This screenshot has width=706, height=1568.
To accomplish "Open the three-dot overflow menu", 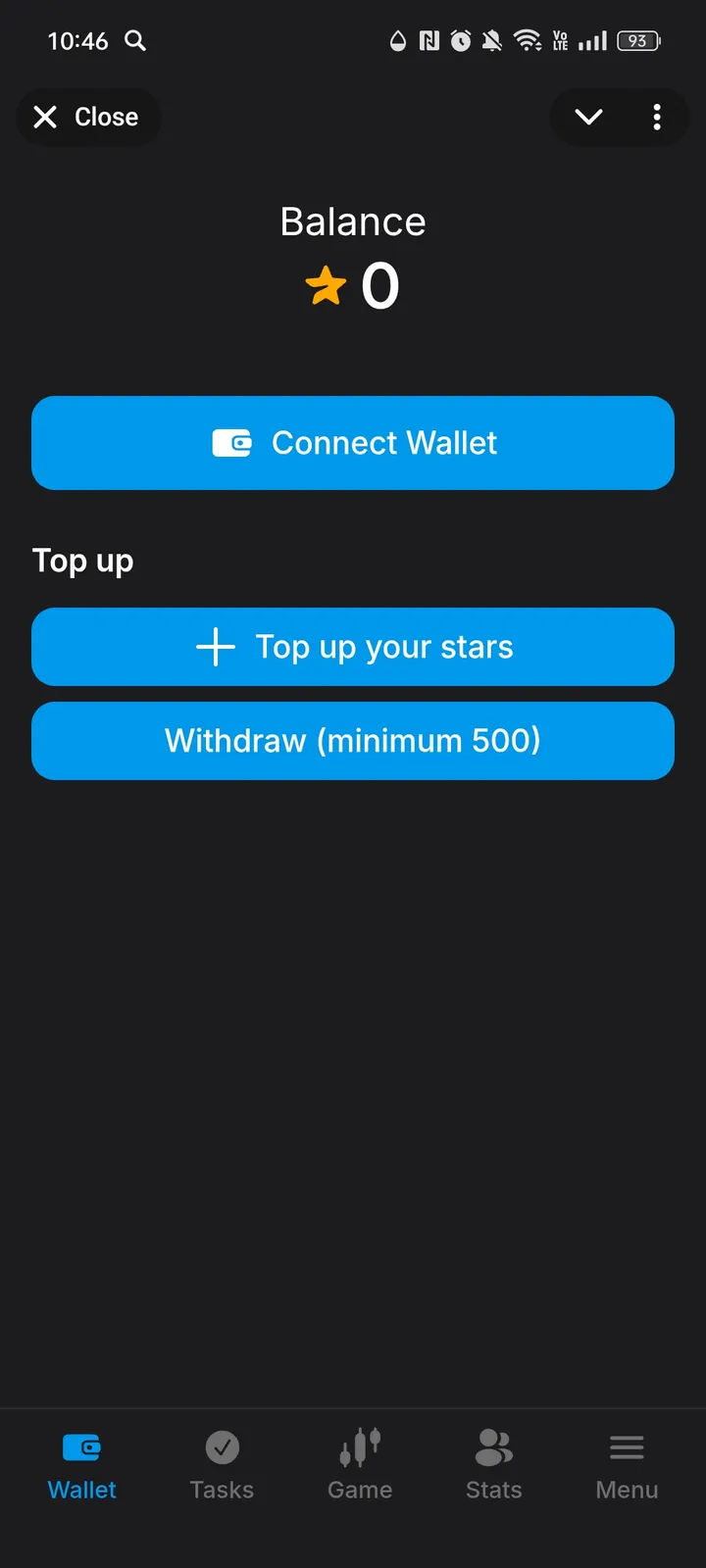I will coord(657,118).
